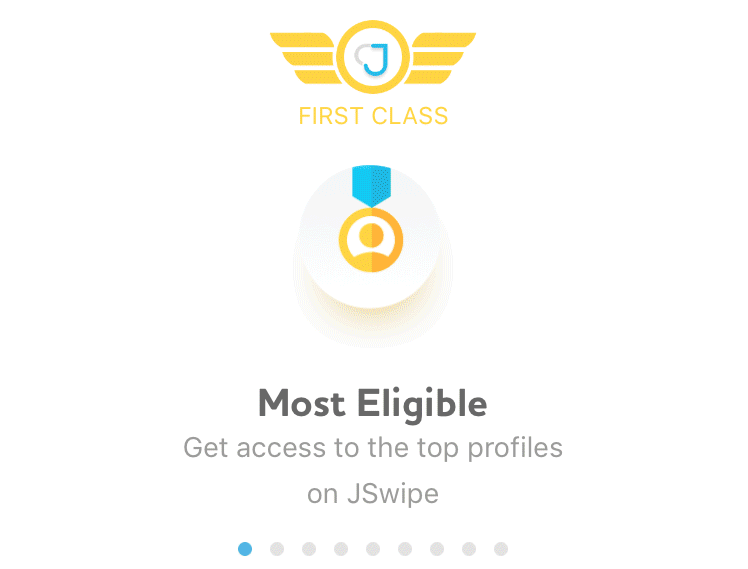
Task: Tap the highlighted blue page indicator dot
Action: coord(245,548)
